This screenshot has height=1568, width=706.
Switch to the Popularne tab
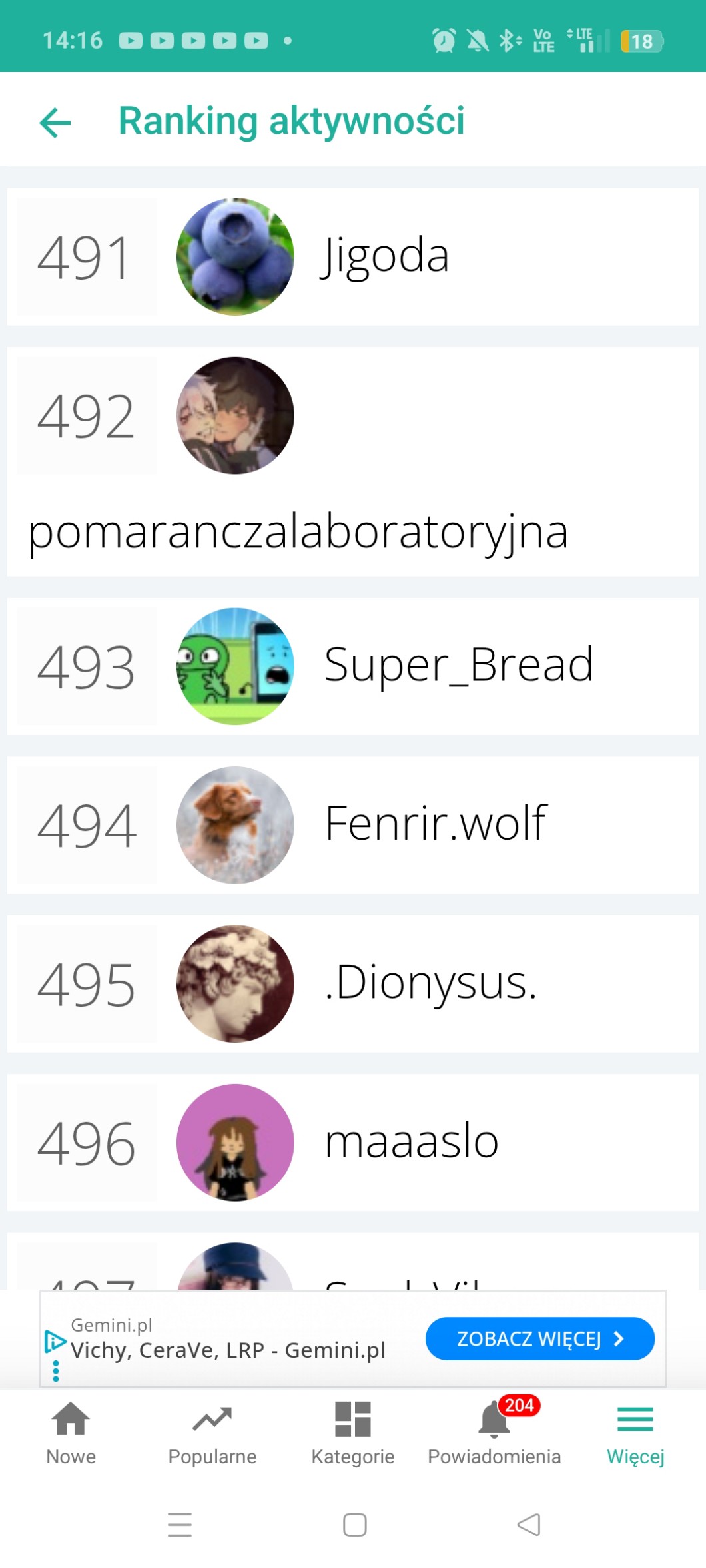point(212,1432)
